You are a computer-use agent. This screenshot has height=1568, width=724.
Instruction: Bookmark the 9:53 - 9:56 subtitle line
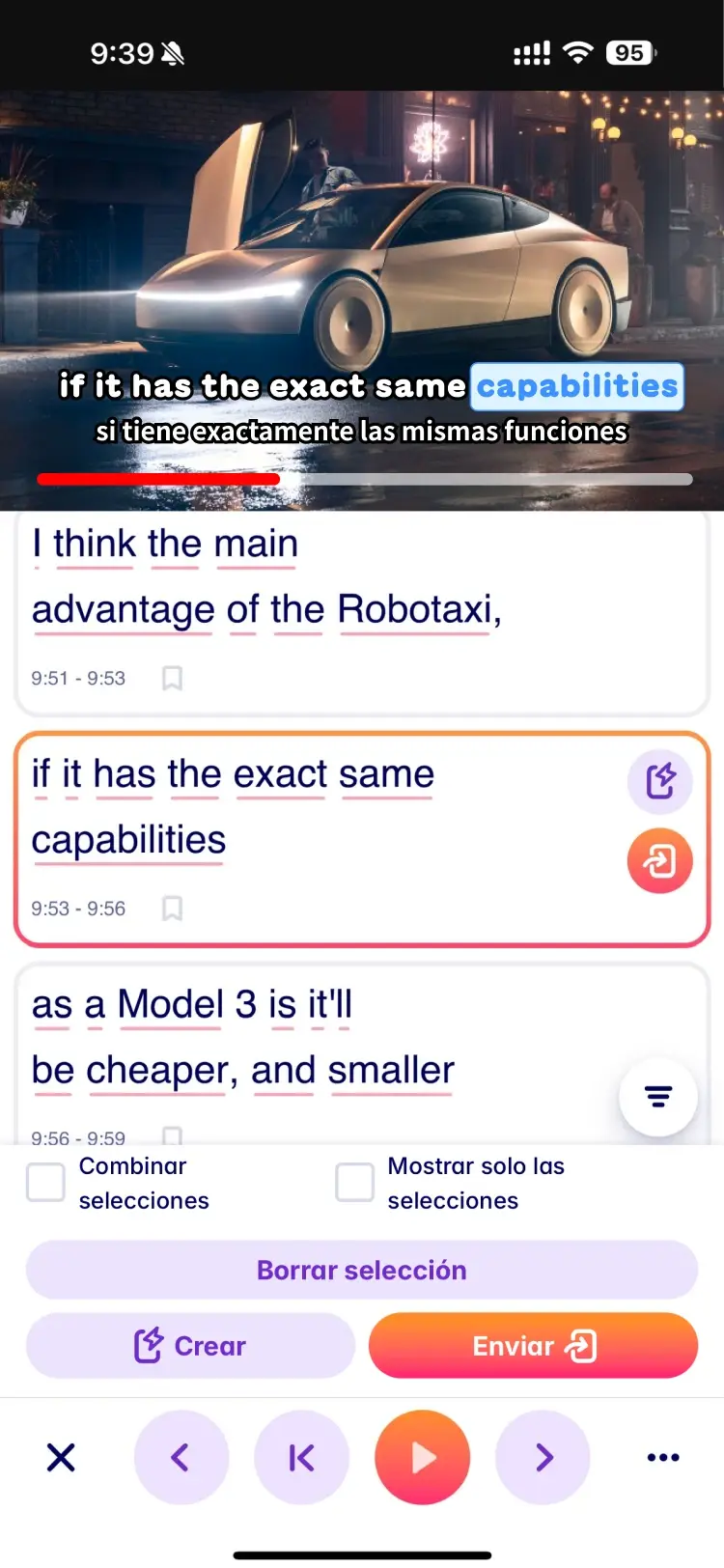[172, 909]
